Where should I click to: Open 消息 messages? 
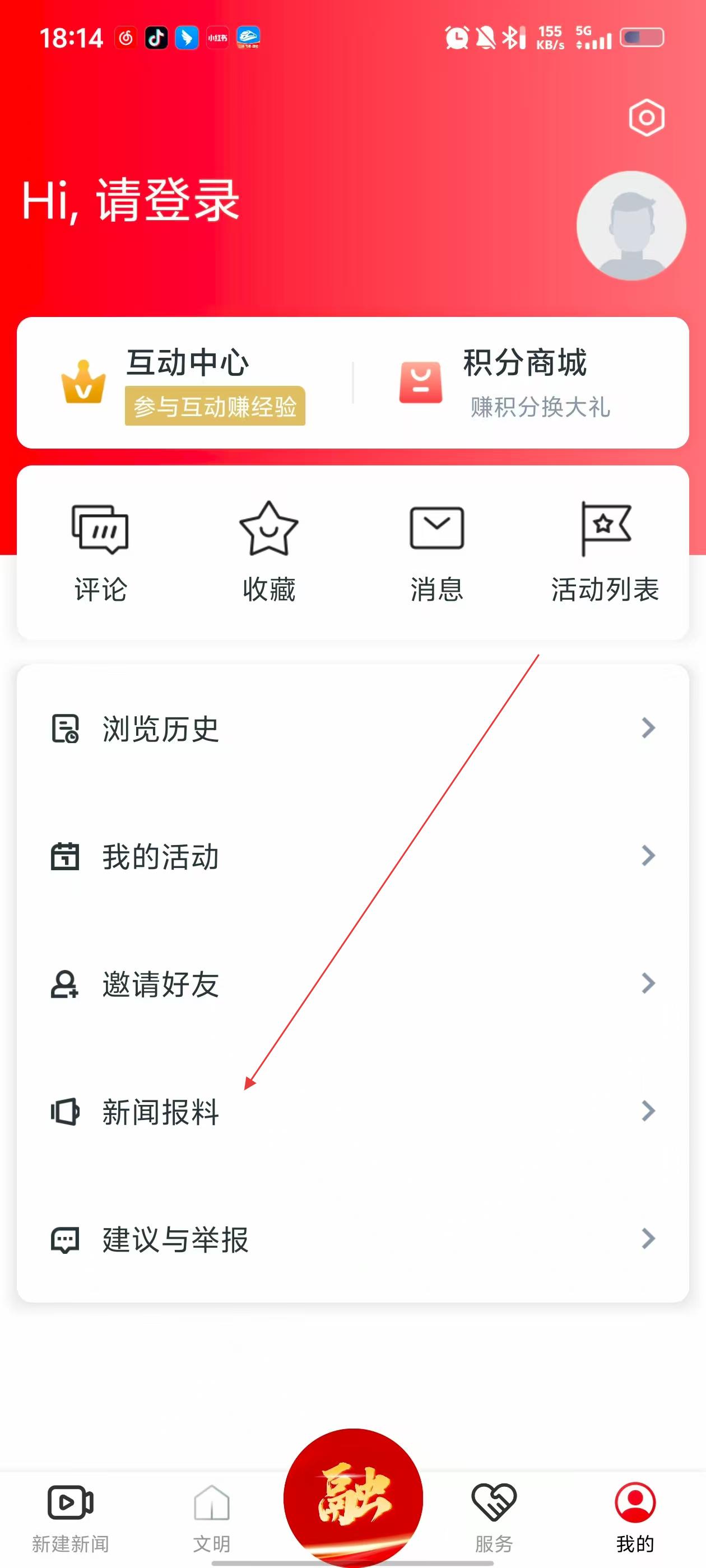pos(436,552)
